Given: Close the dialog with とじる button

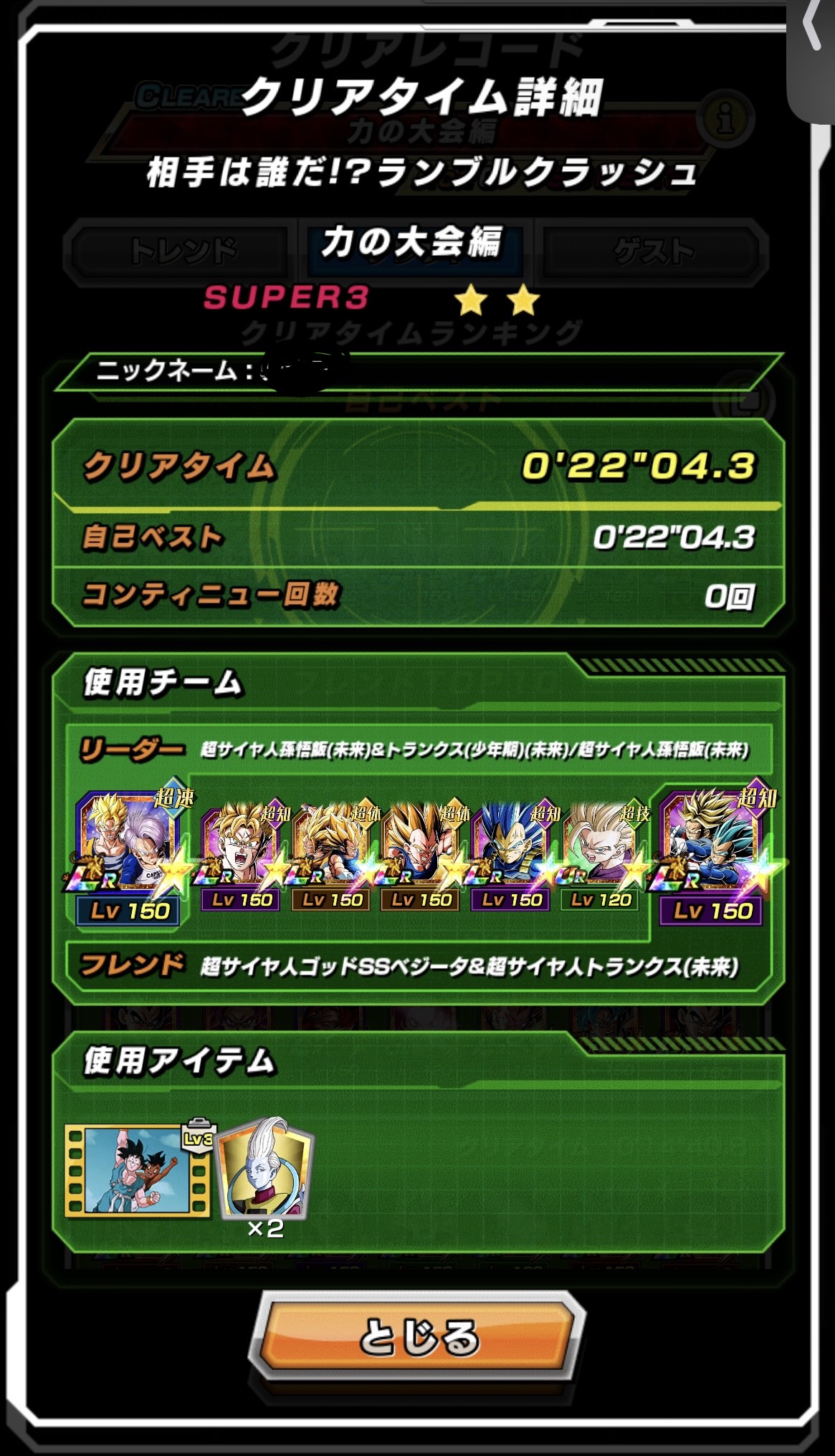Looking at the screenshot, I should pos(418,1336).
